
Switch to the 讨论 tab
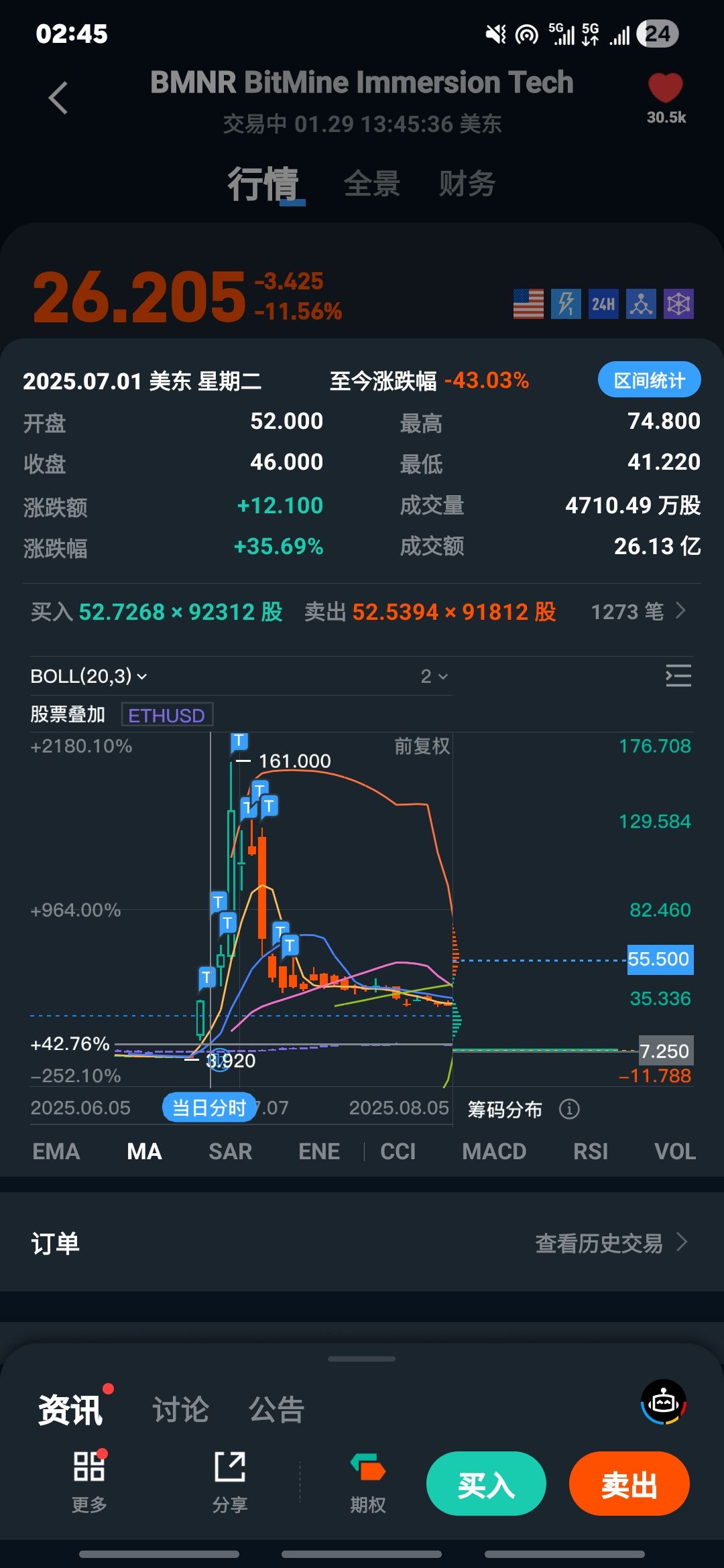180,1410
